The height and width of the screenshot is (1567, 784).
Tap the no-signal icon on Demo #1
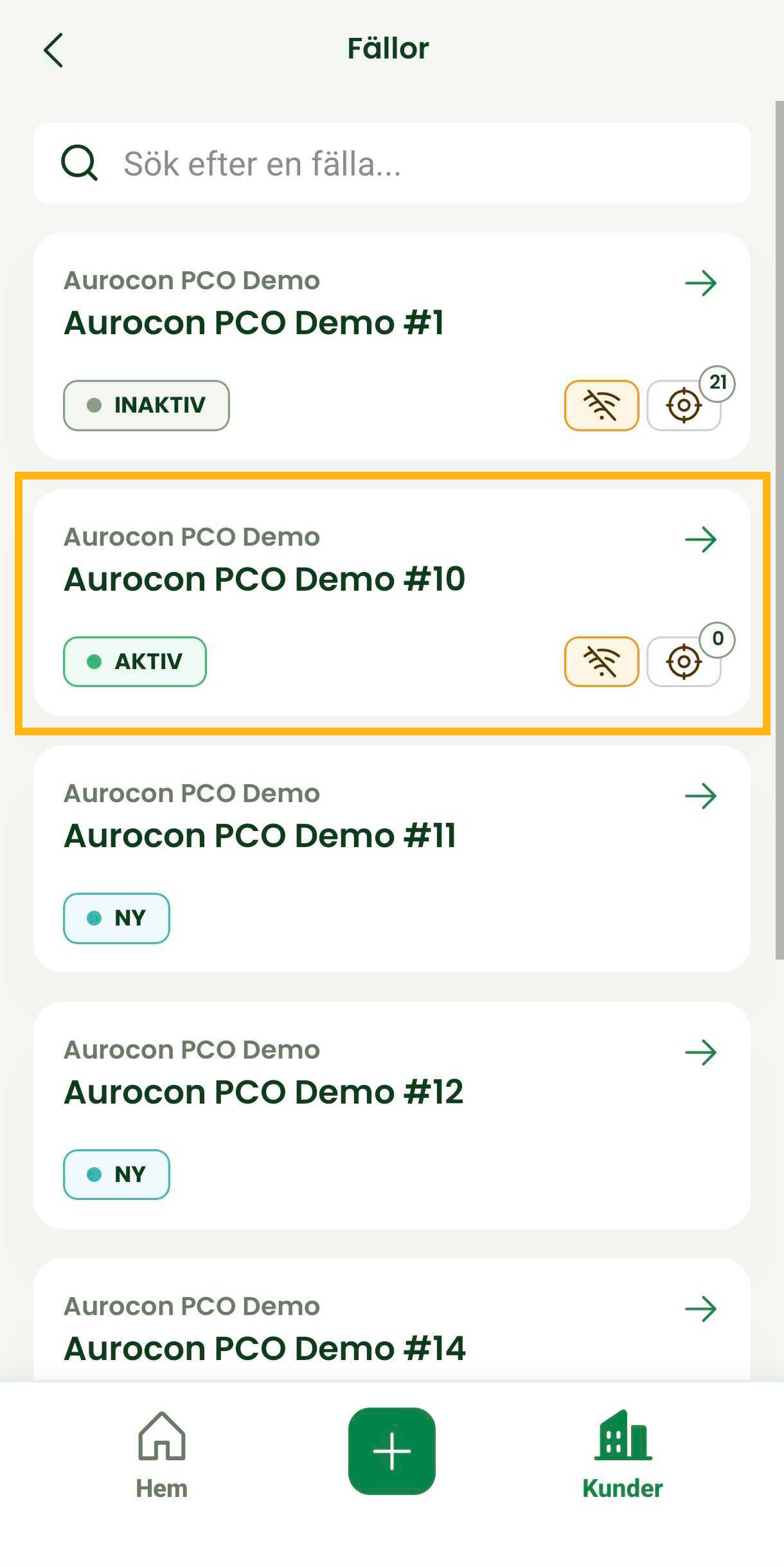(x=601, y=406)
